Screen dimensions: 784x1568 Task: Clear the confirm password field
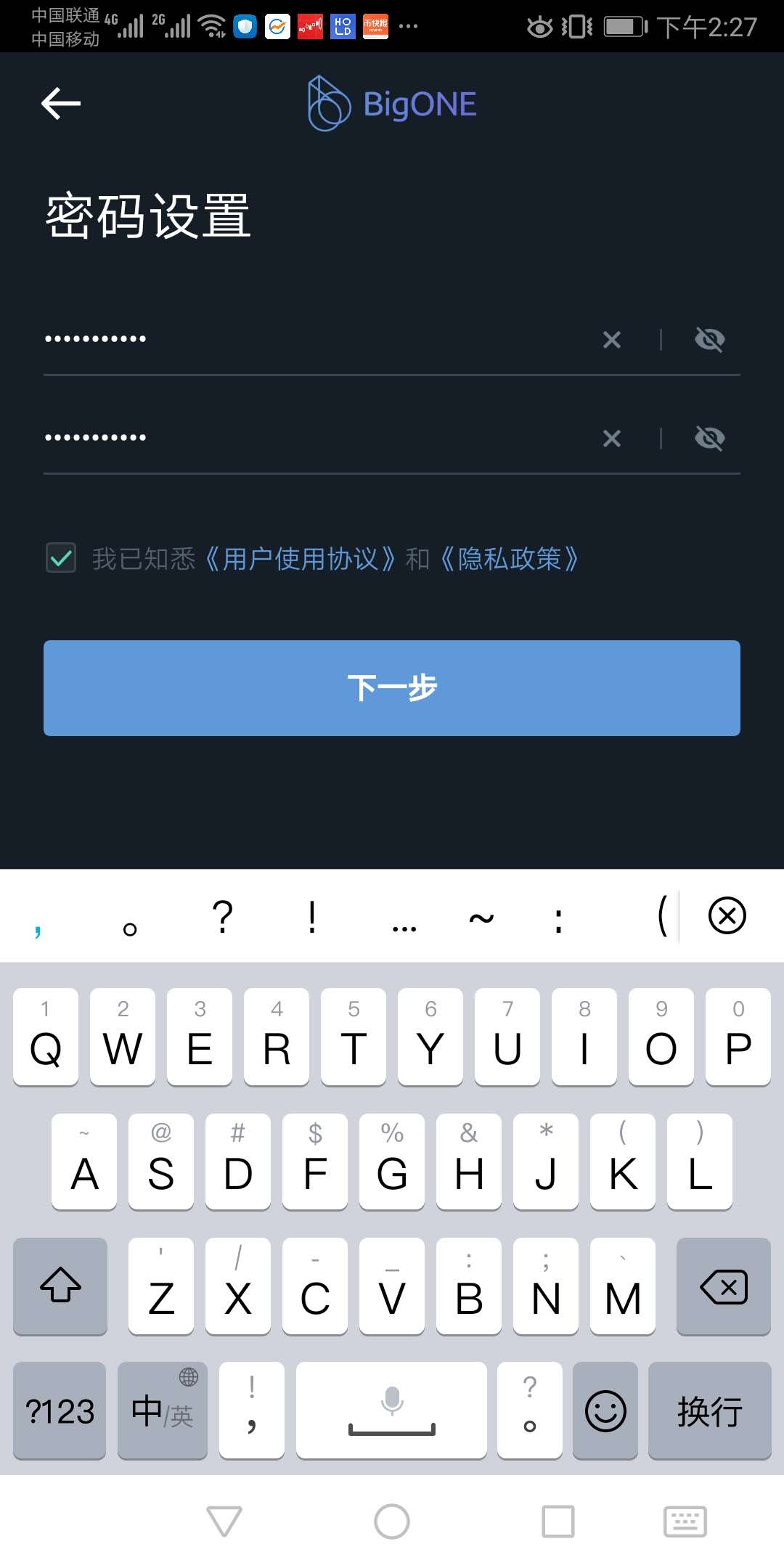click(x=612, y=438)
